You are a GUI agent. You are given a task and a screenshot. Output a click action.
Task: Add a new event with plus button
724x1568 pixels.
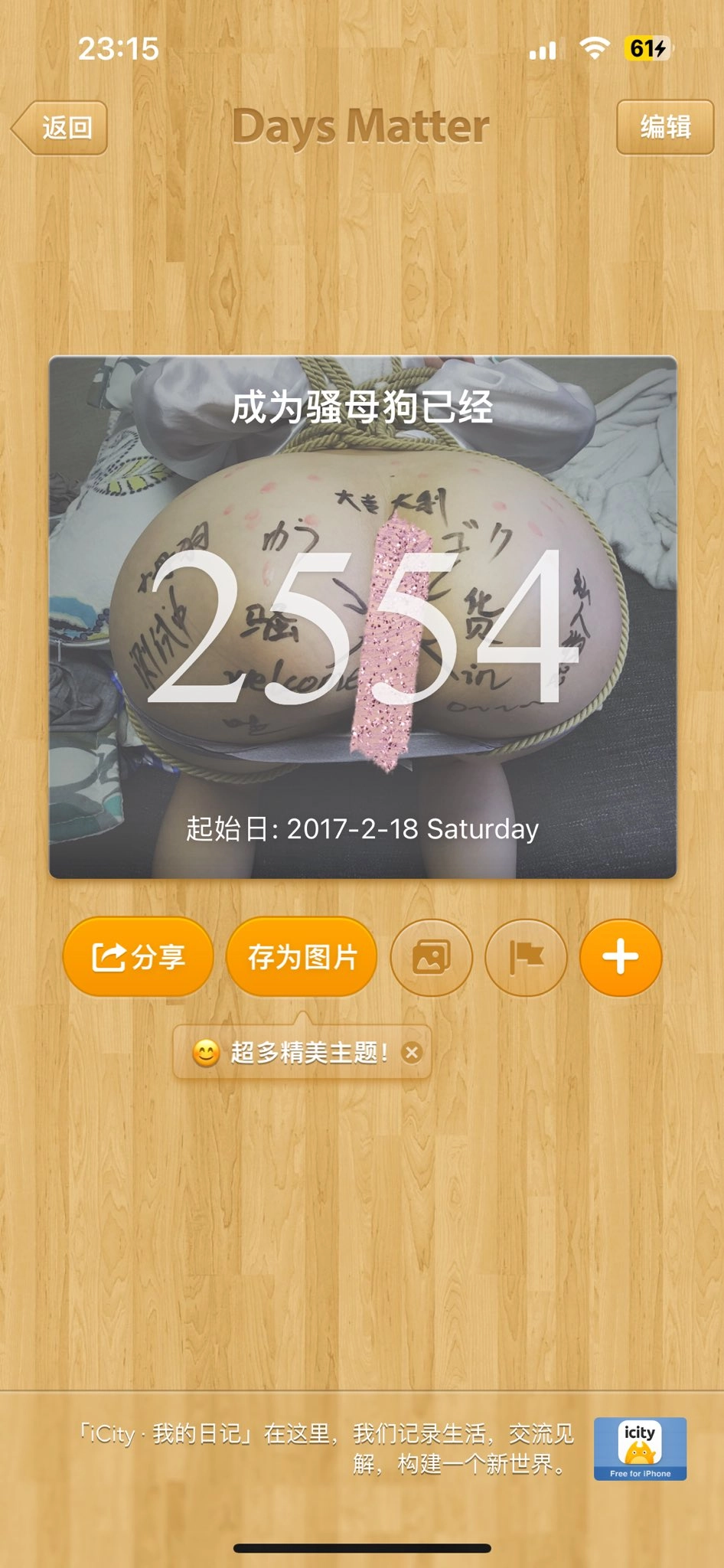(621, 957)
